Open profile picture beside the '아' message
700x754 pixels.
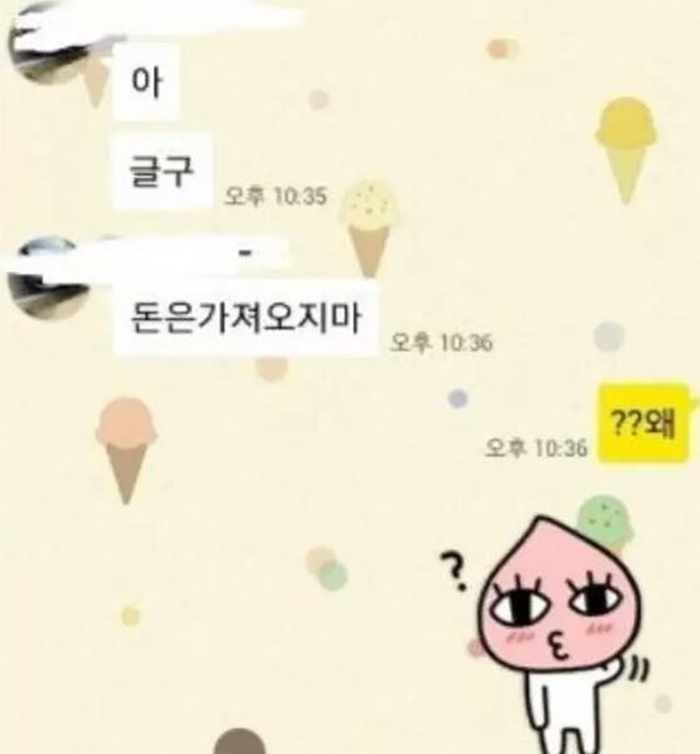point(45,38)
